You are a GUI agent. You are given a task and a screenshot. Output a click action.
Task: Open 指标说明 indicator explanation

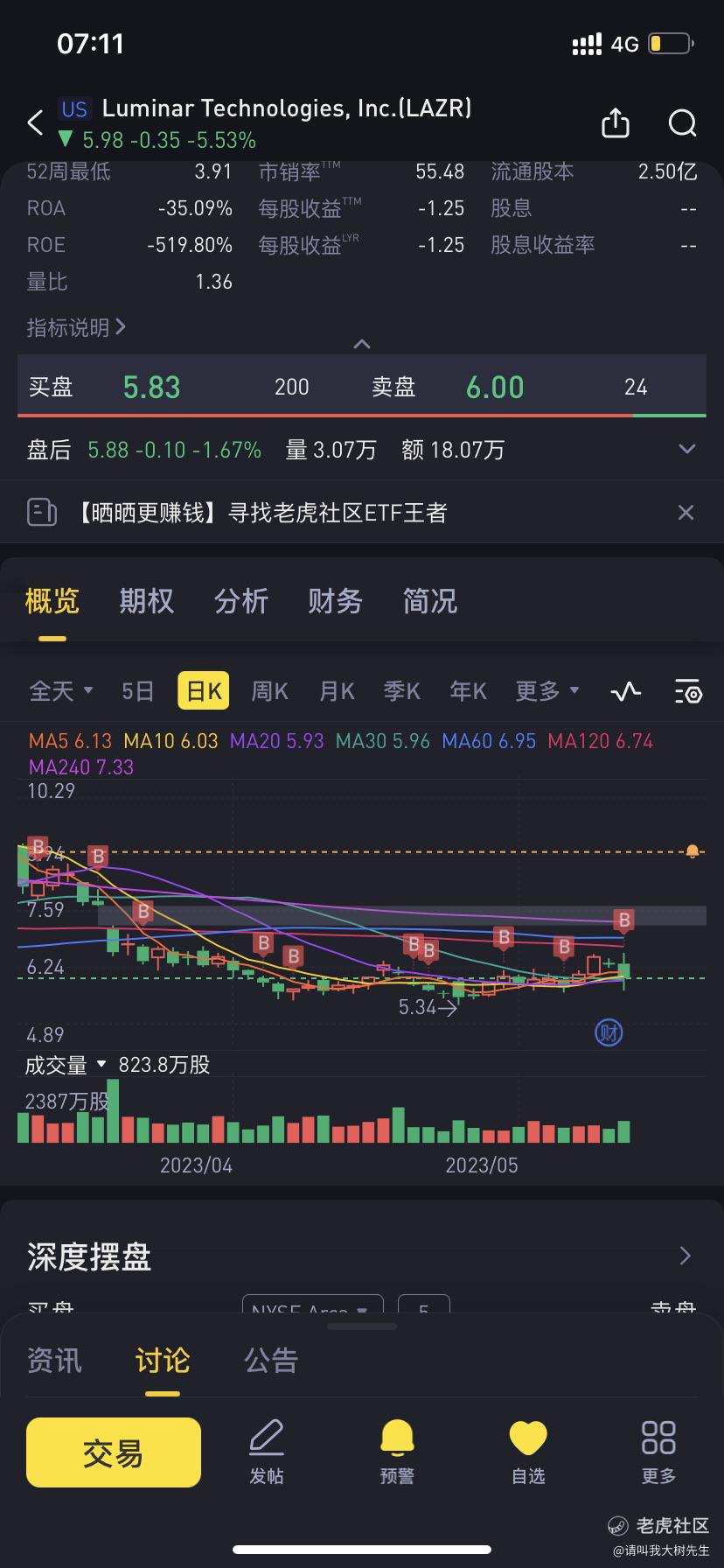[76, 328]
